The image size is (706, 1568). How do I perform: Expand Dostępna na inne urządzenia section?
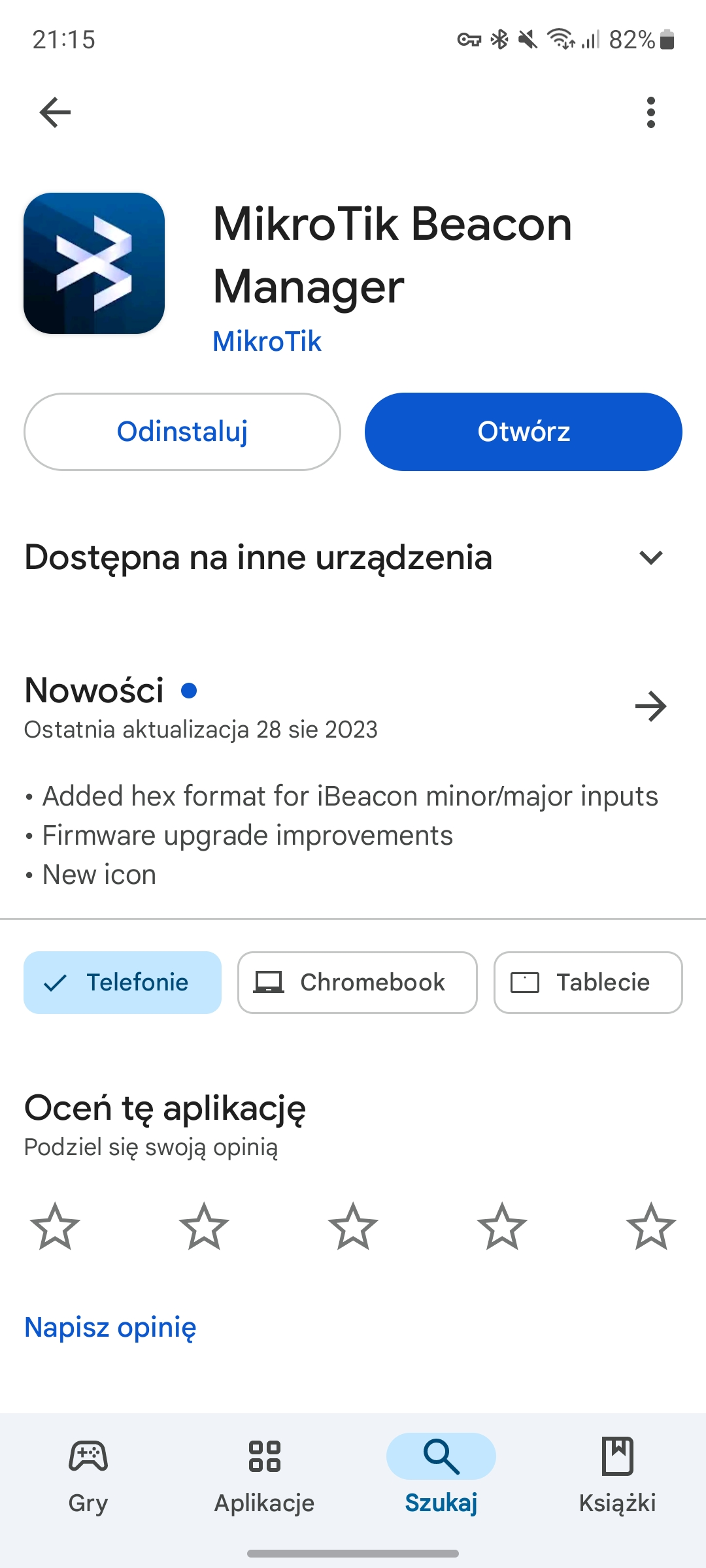650,557
